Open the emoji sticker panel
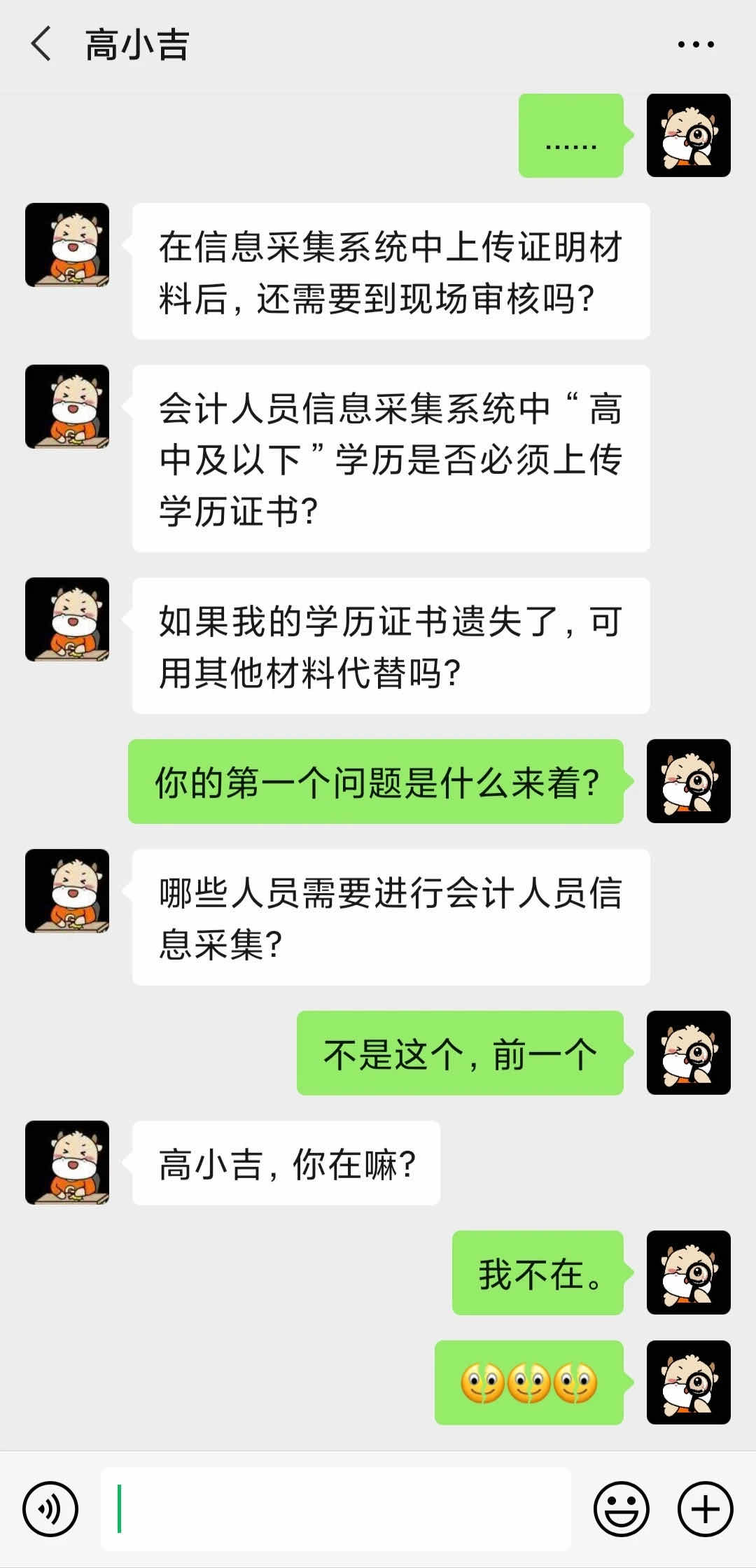Viewport: 756px width, 1568px height. [621, 1508]
